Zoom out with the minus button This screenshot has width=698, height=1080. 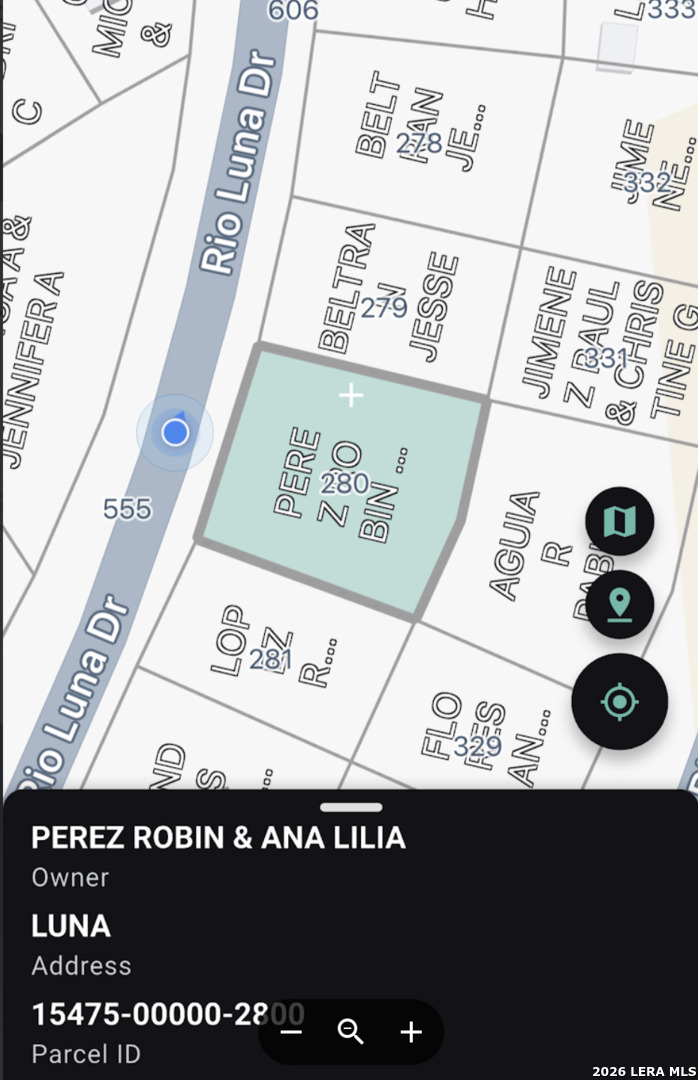[x=291, y=1032]
